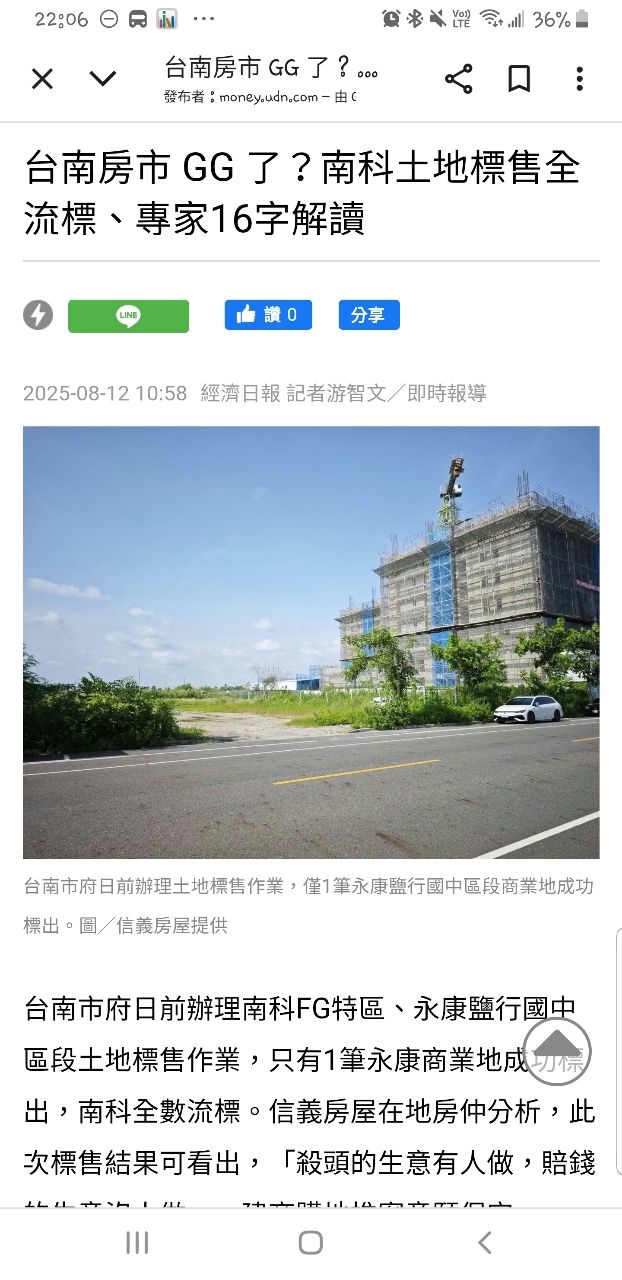Tap the blue 分享 button

pyautogui.click(x=368, y=315)
